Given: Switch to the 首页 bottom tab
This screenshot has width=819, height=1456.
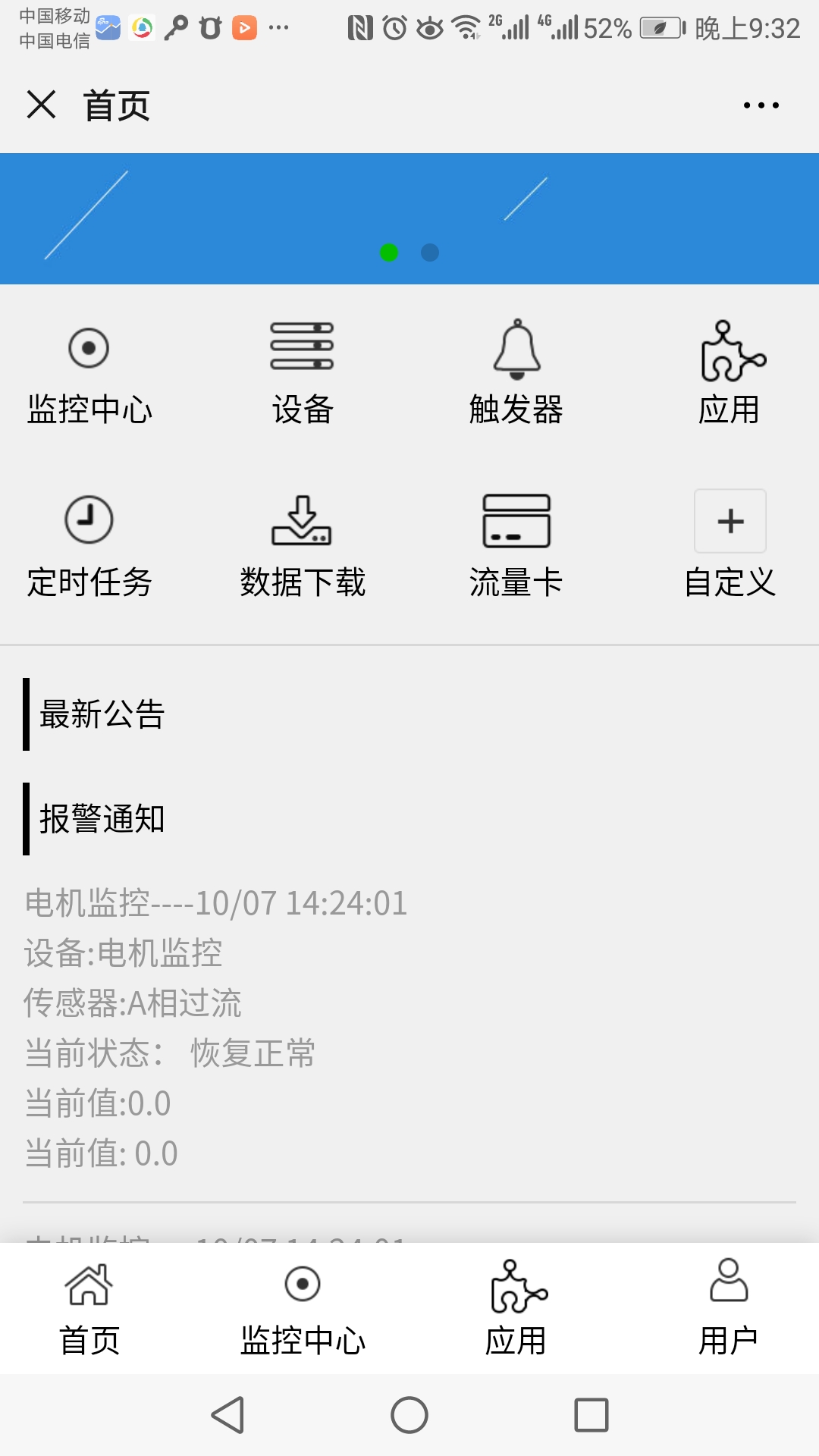Looking at the screenshot, I should (89, 1308).
